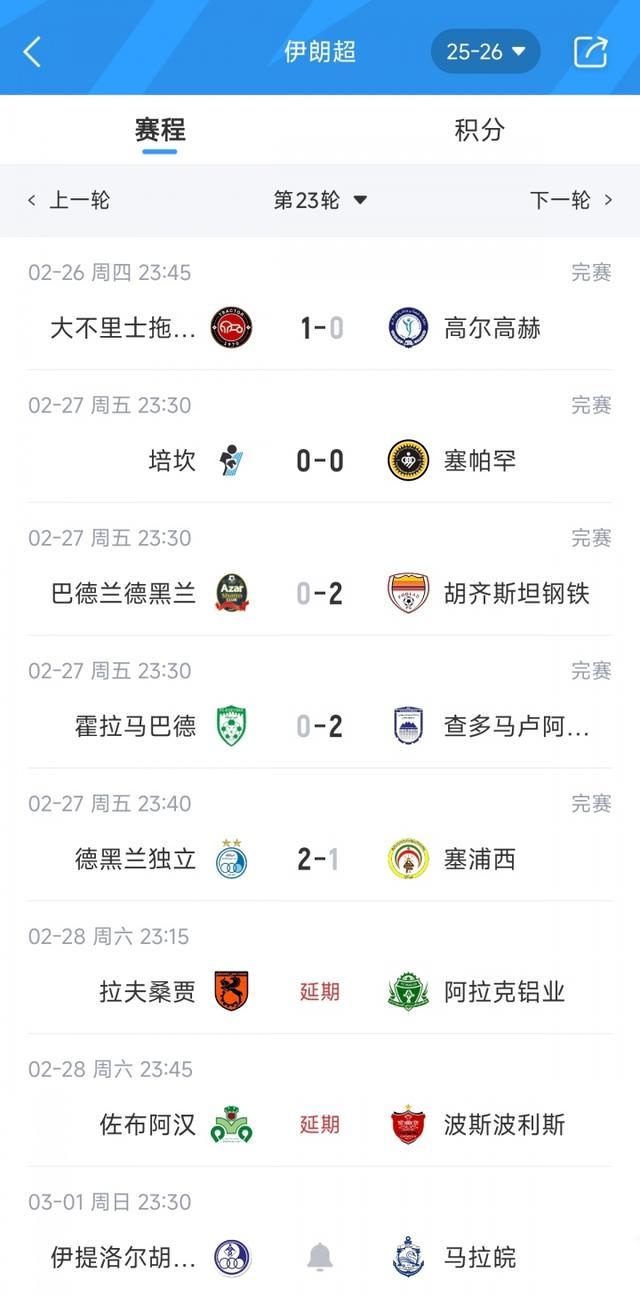Screen dimensions: 640x1296
Task: Open the match against 高尔高赫
Action: click(320, 328)
